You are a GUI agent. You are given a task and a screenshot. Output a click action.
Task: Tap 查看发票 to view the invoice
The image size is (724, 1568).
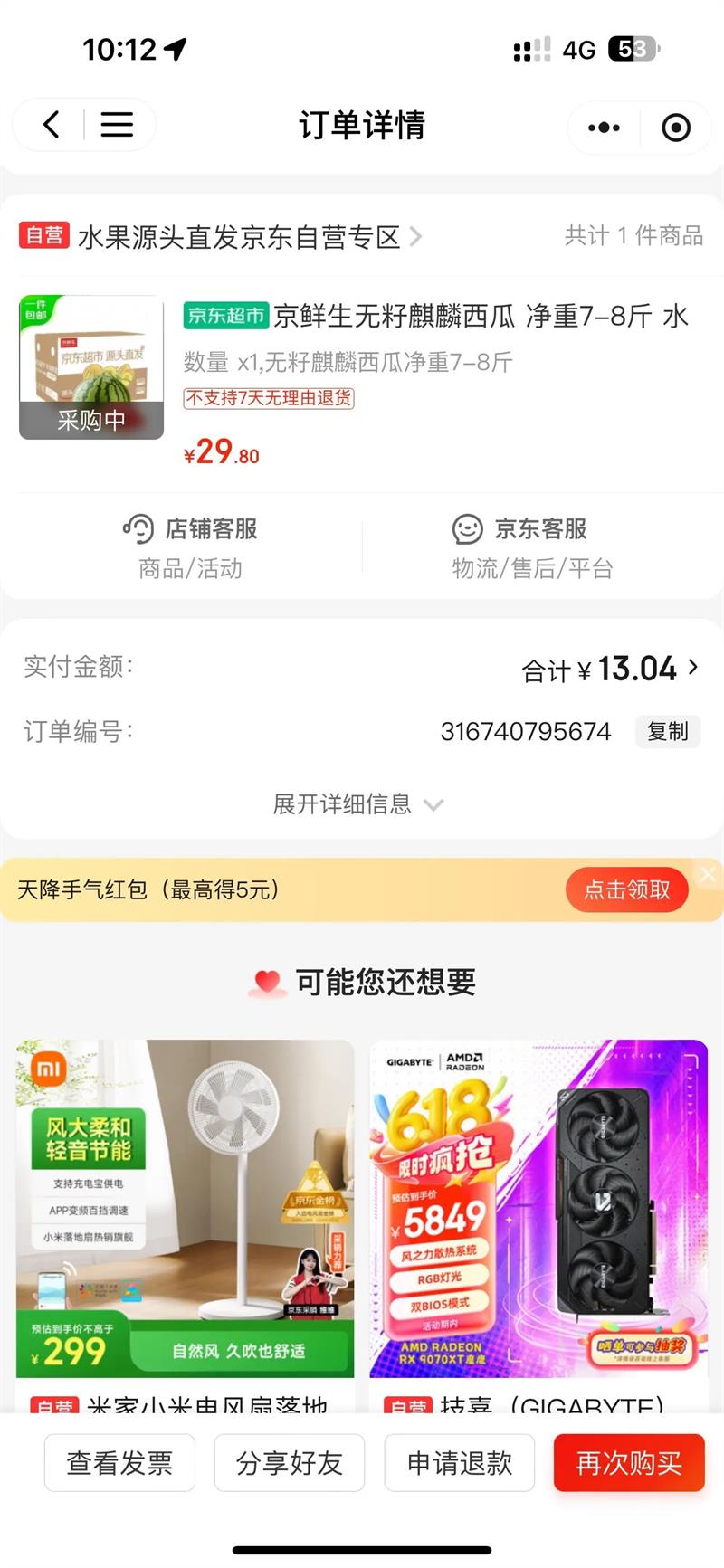119,1463
